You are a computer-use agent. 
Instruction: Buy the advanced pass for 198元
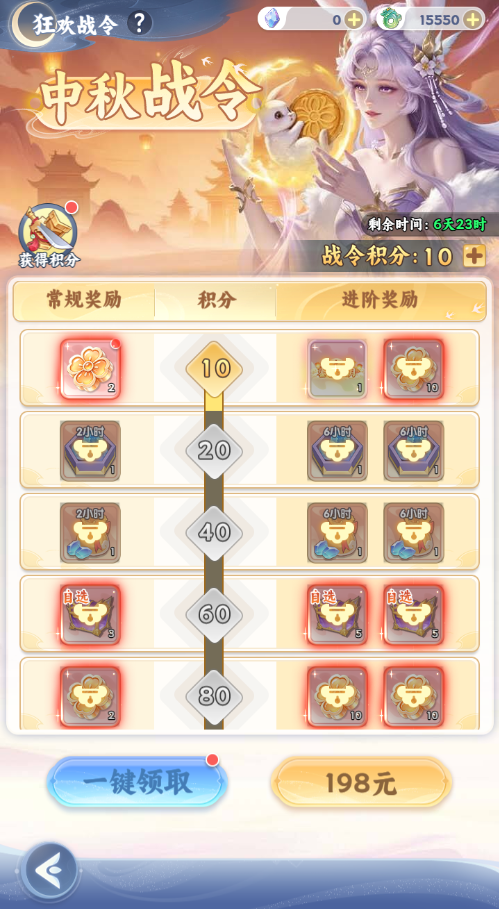pos(361,783)
